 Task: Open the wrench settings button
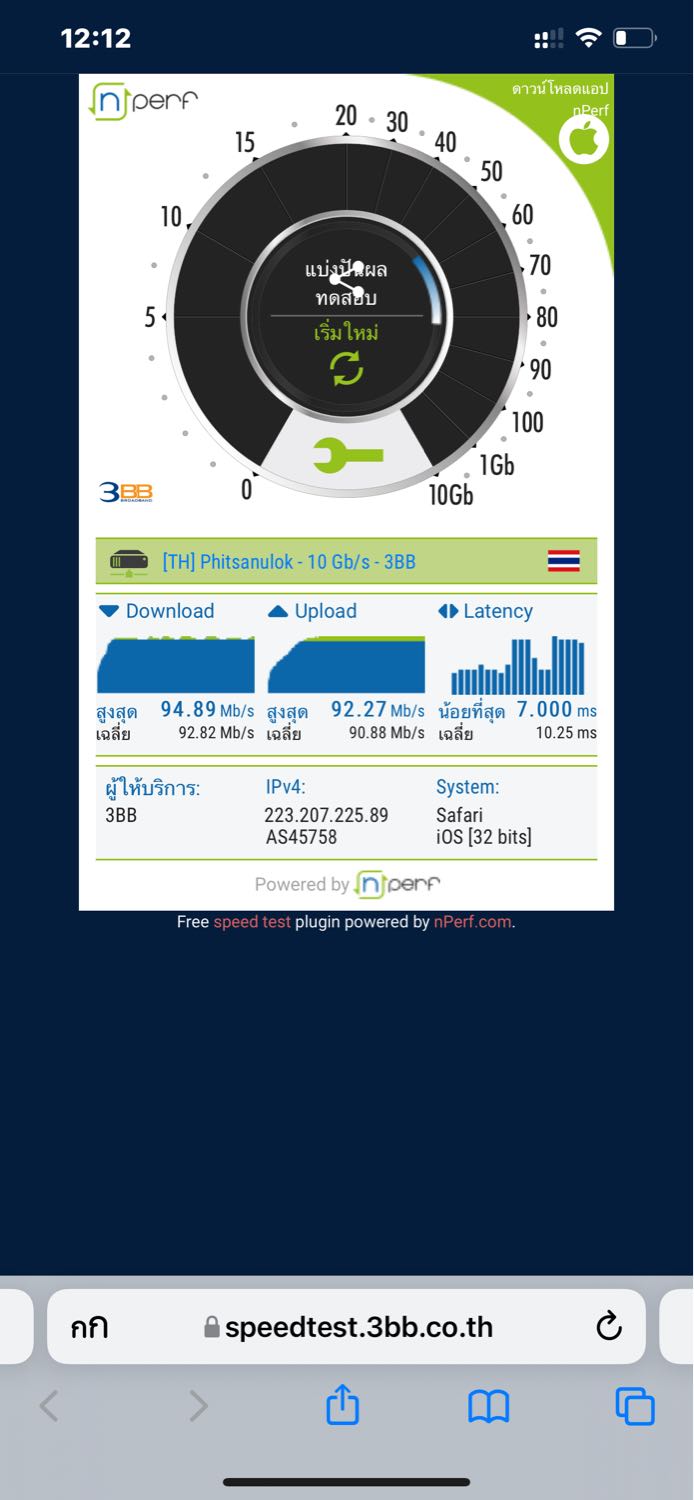[346, 456]
